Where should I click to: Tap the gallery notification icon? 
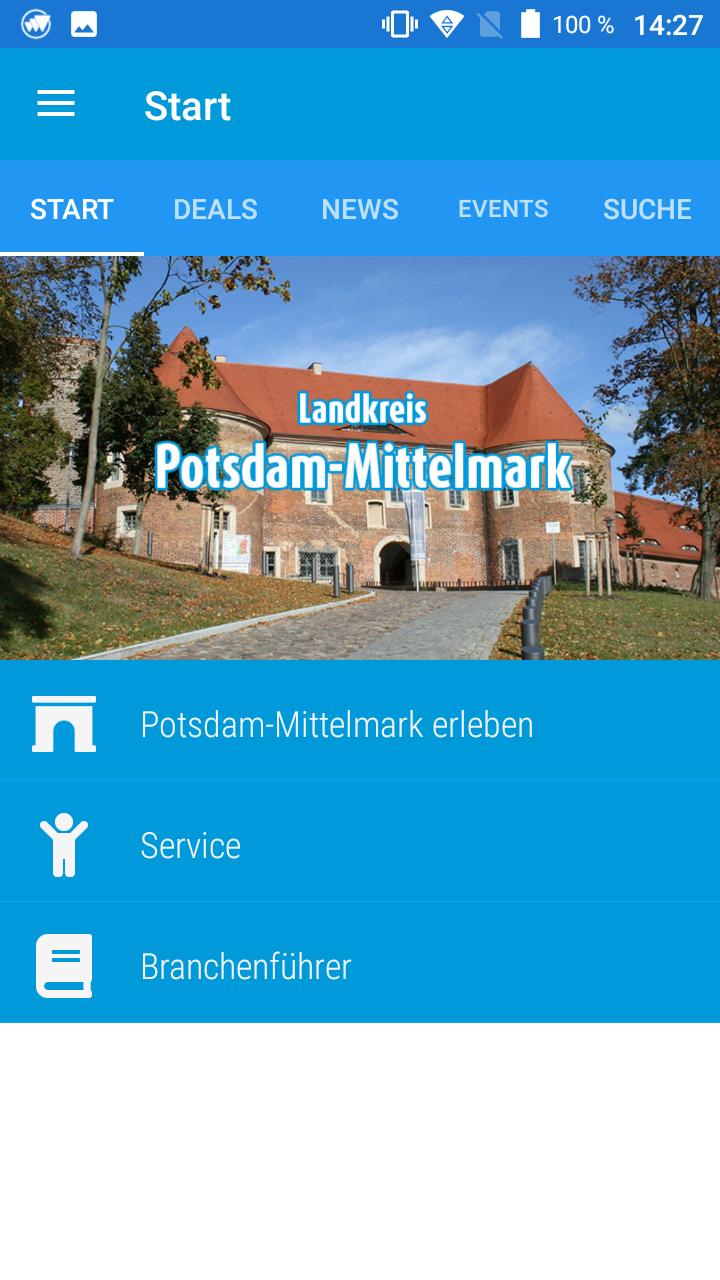coord(84,22)
